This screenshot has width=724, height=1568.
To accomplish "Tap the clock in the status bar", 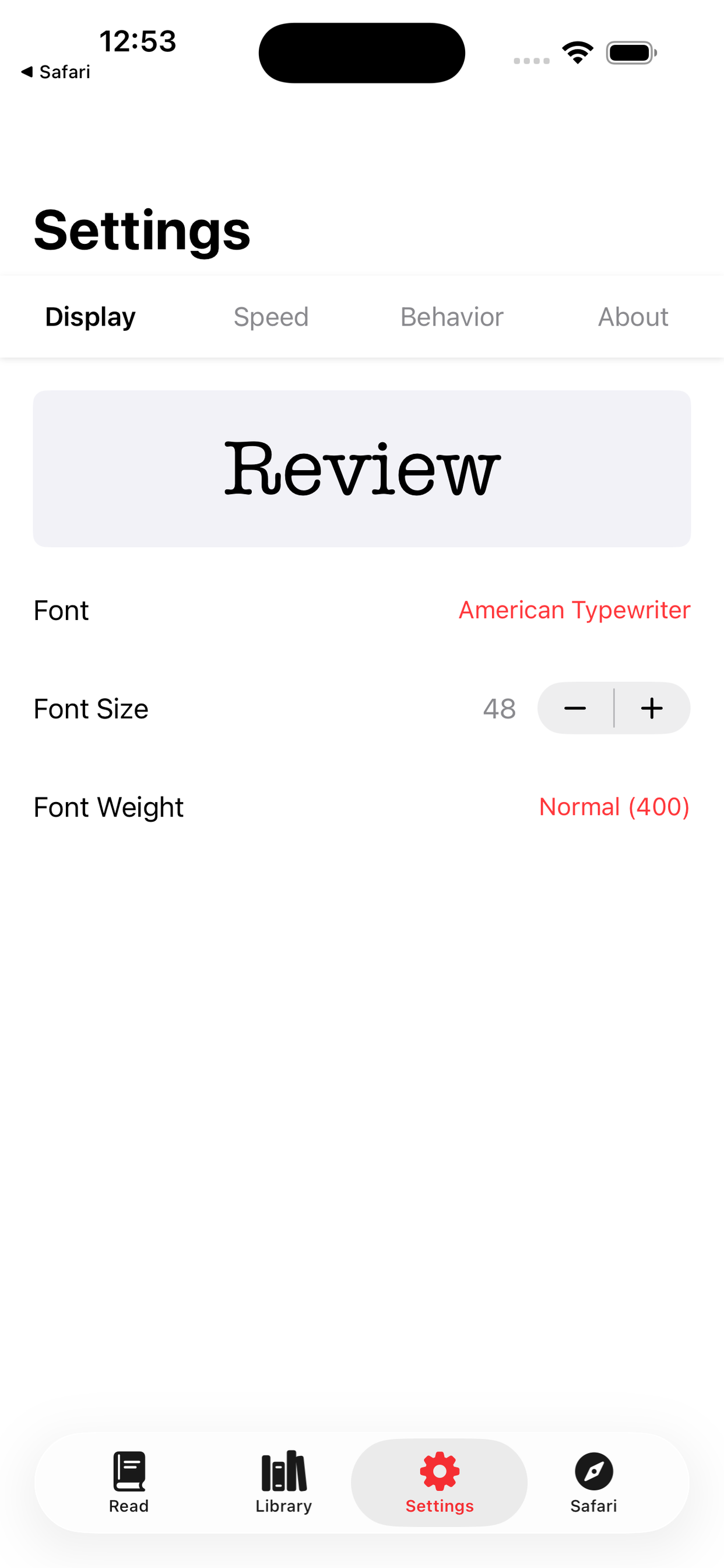I will pyautogui.click(x=138, y=41).
